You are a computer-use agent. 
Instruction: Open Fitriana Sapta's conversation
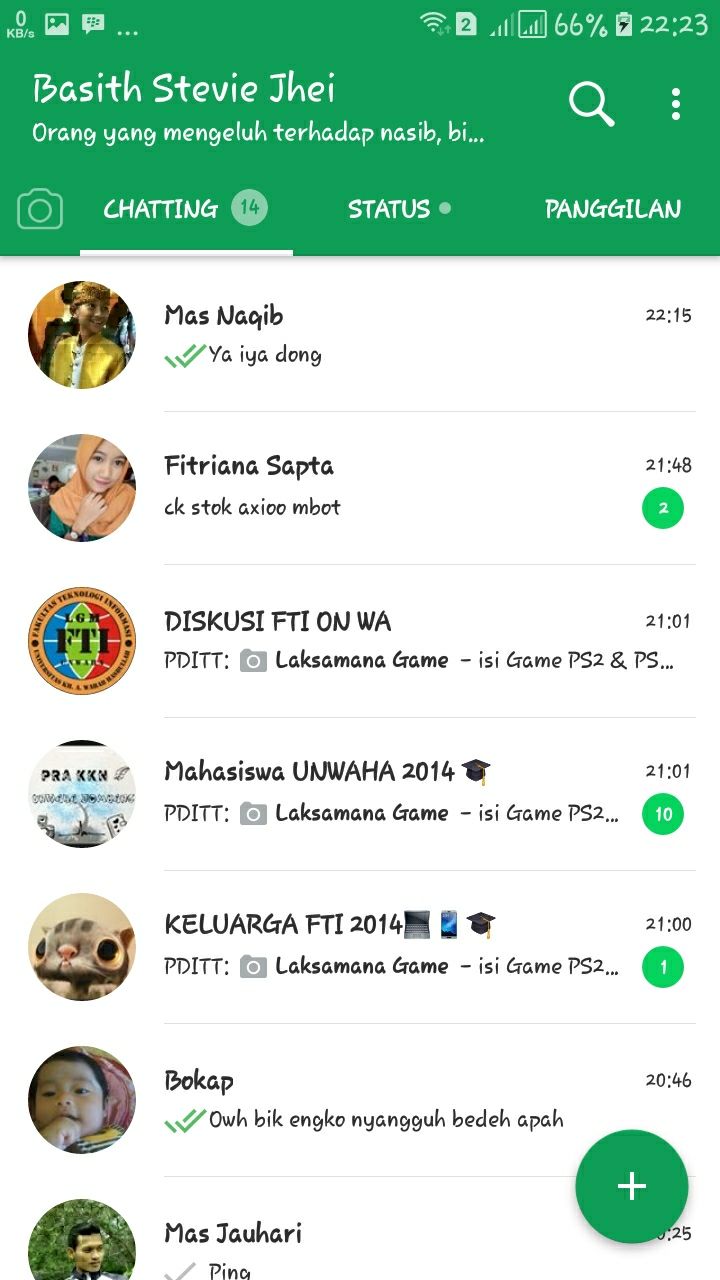400,487
